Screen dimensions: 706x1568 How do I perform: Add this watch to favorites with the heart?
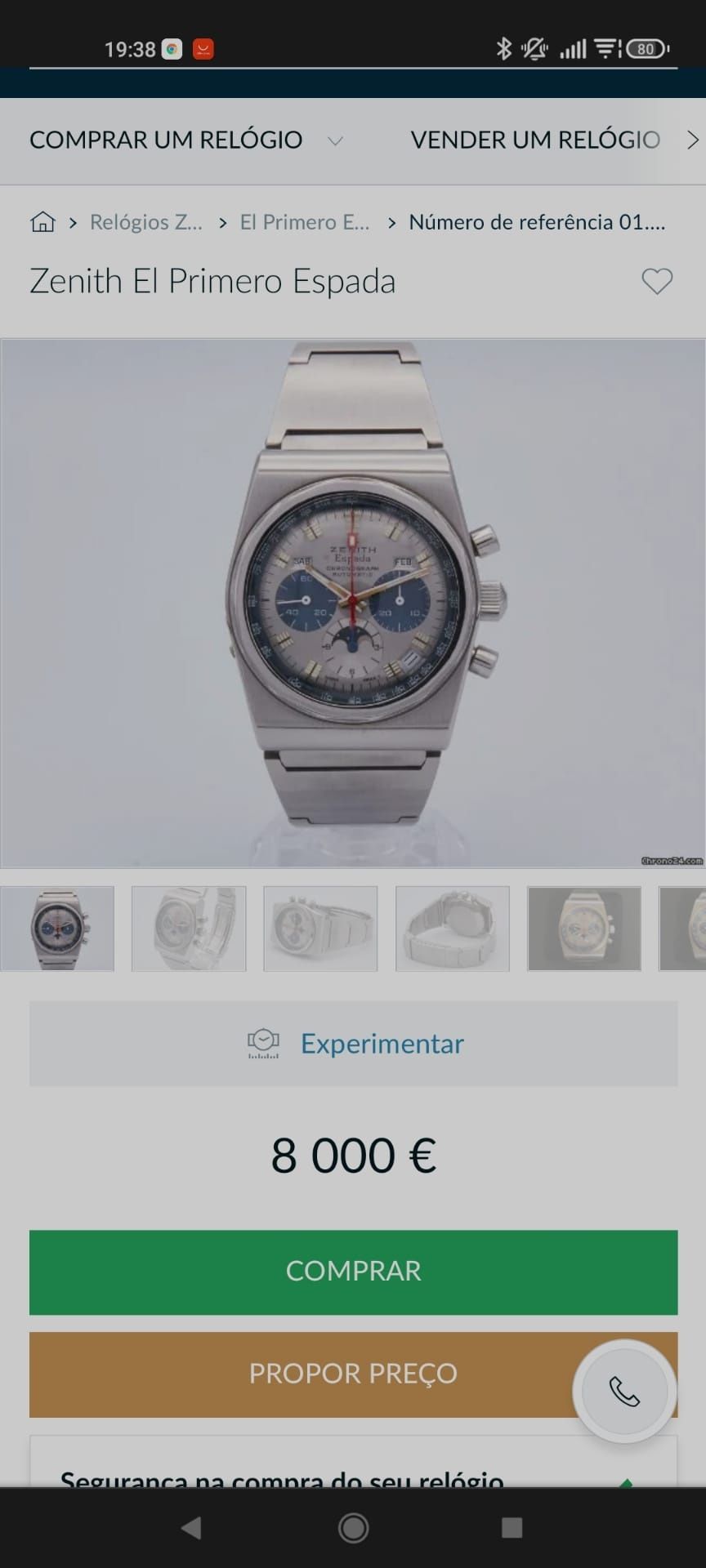[656, 282]
